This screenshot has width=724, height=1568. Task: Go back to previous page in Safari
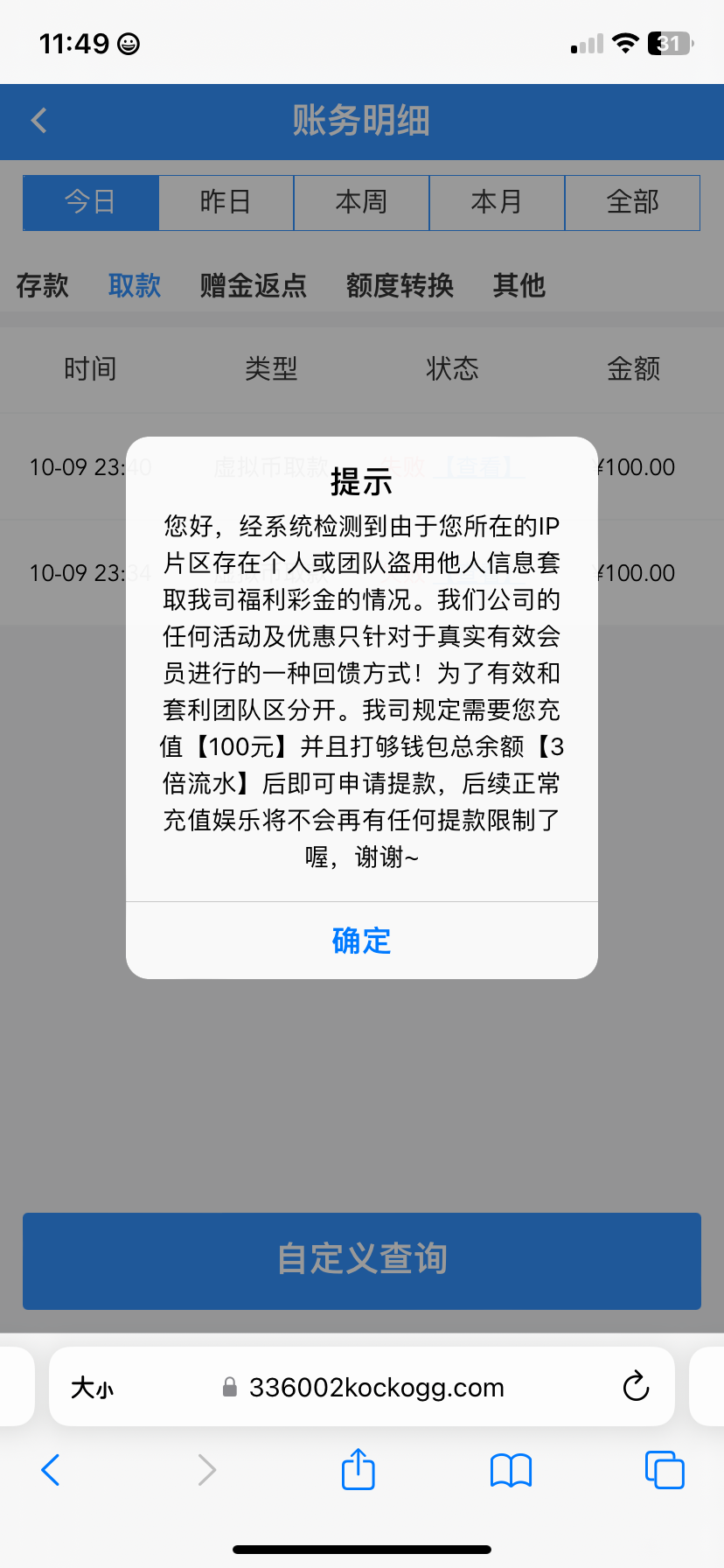tap(51, 1470)
